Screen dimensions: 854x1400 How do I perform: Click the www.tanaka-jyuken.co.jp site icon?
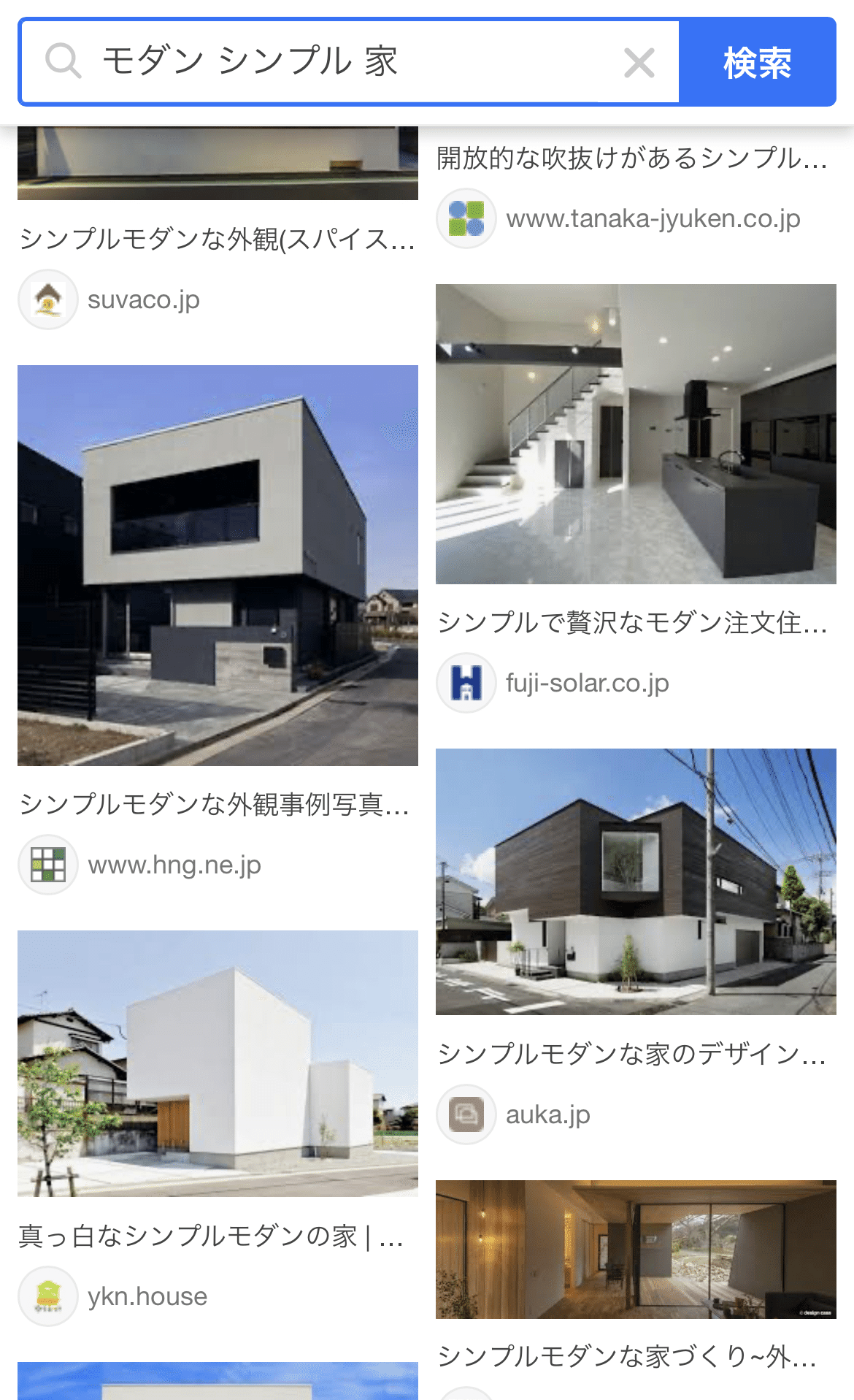pyautogui.click(x=466, y=217)
